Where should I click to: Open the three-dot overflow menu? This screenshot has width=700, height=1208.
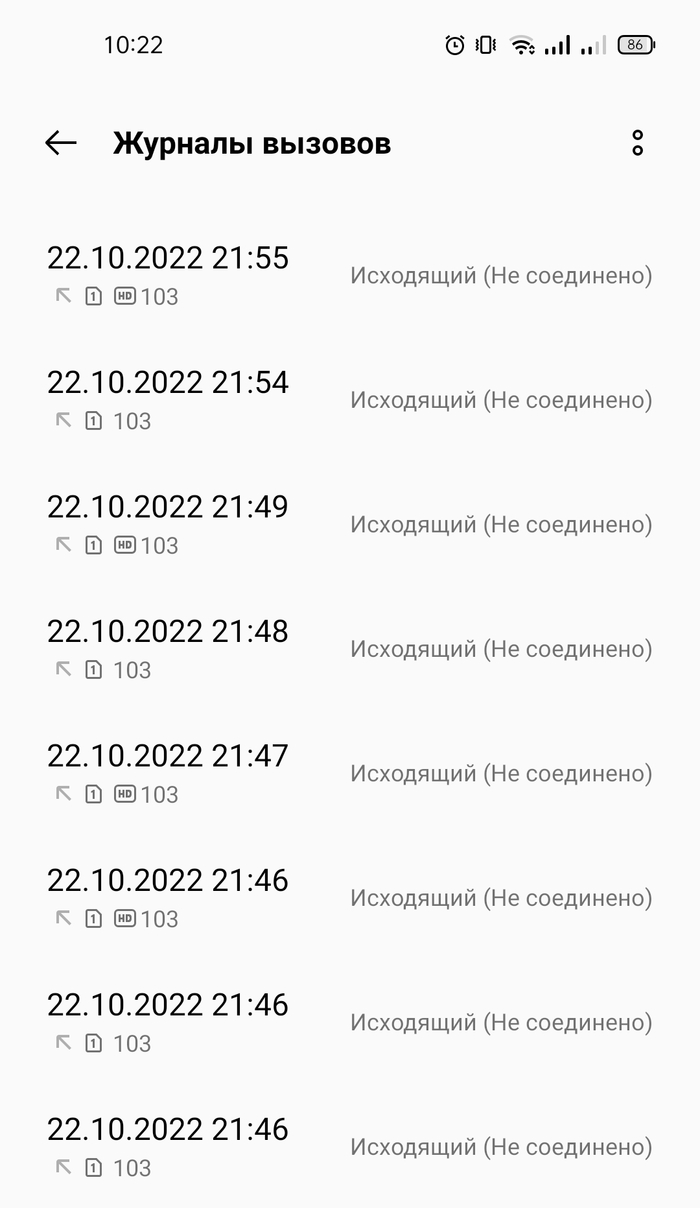click(637, 143)
